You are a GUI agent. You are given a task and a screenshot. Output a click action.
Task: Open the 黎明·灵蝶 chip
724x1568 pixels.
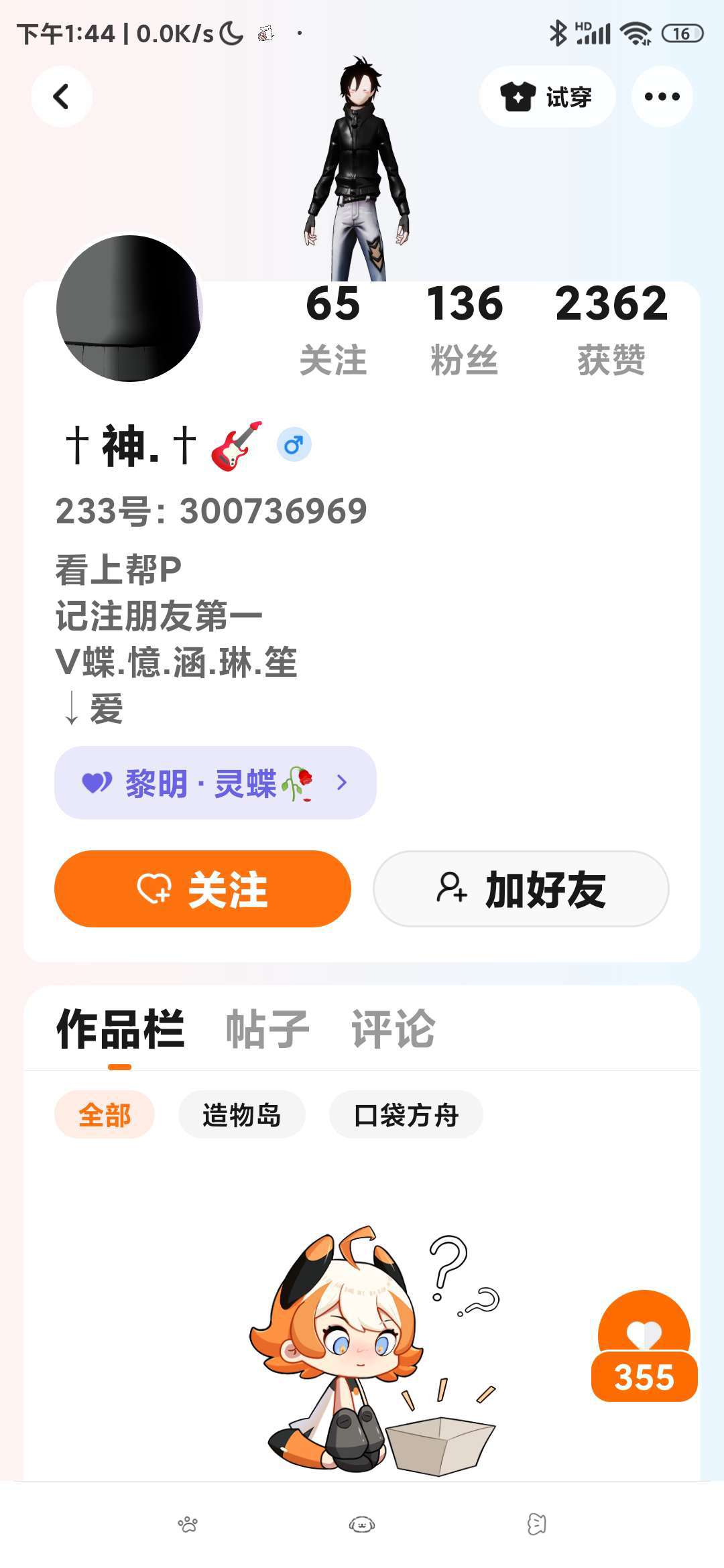(x=215, y=783)
